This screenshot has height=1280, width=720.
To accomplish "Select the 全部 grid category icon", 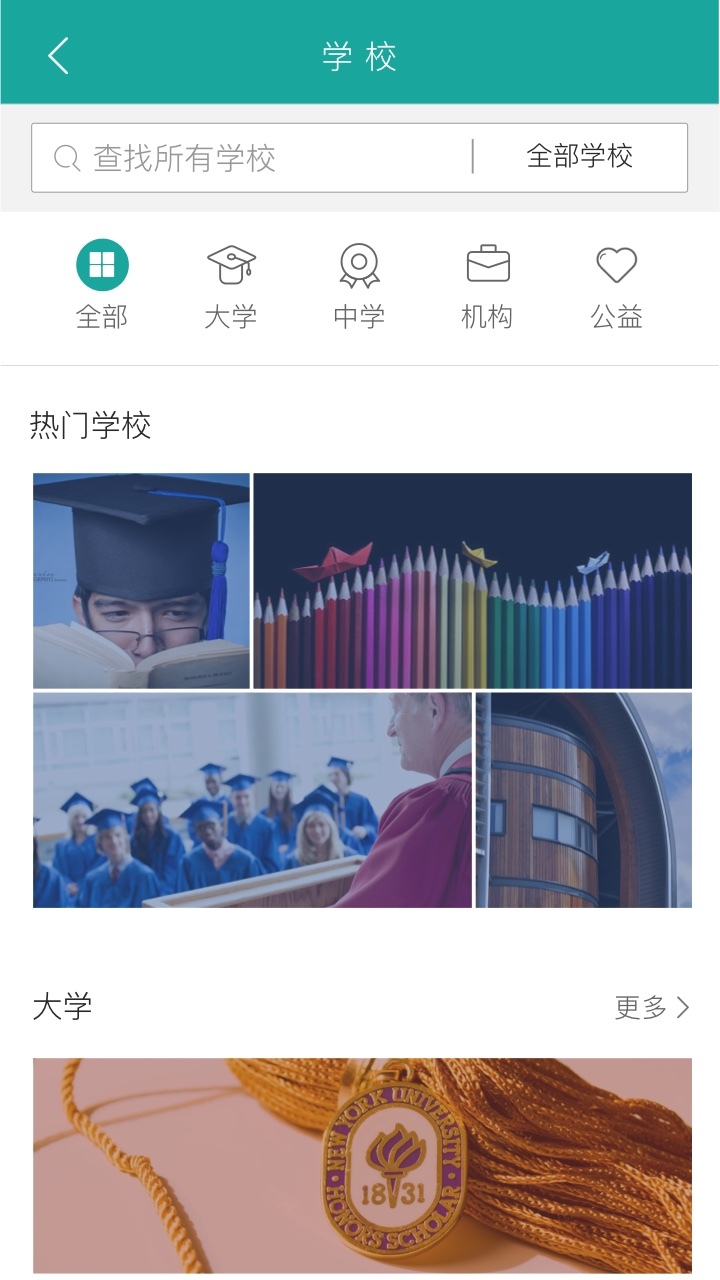I will coord(104,263).
